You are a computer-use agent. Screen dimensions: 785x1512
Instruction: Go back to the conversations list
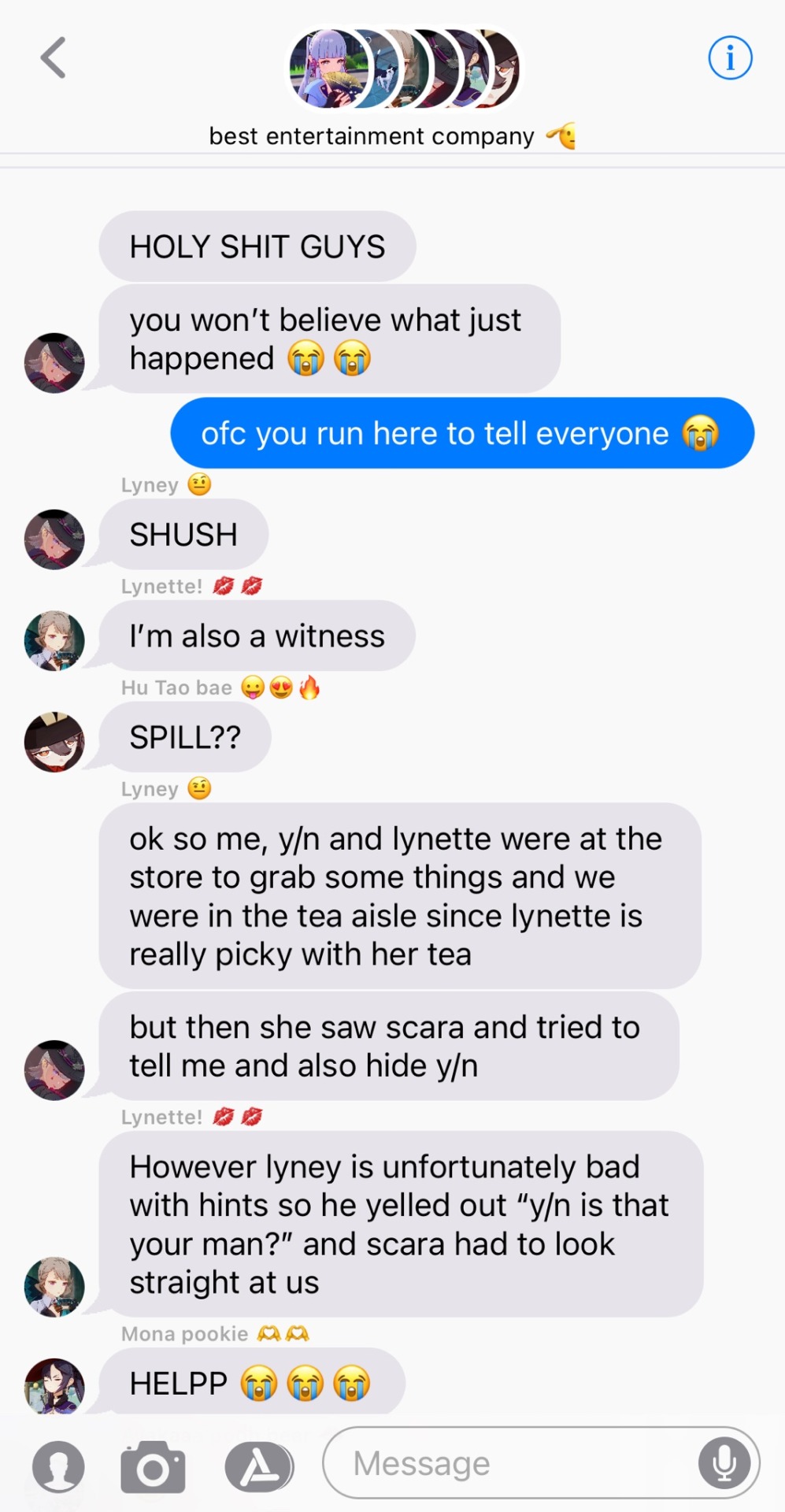[x=54, y=58]
